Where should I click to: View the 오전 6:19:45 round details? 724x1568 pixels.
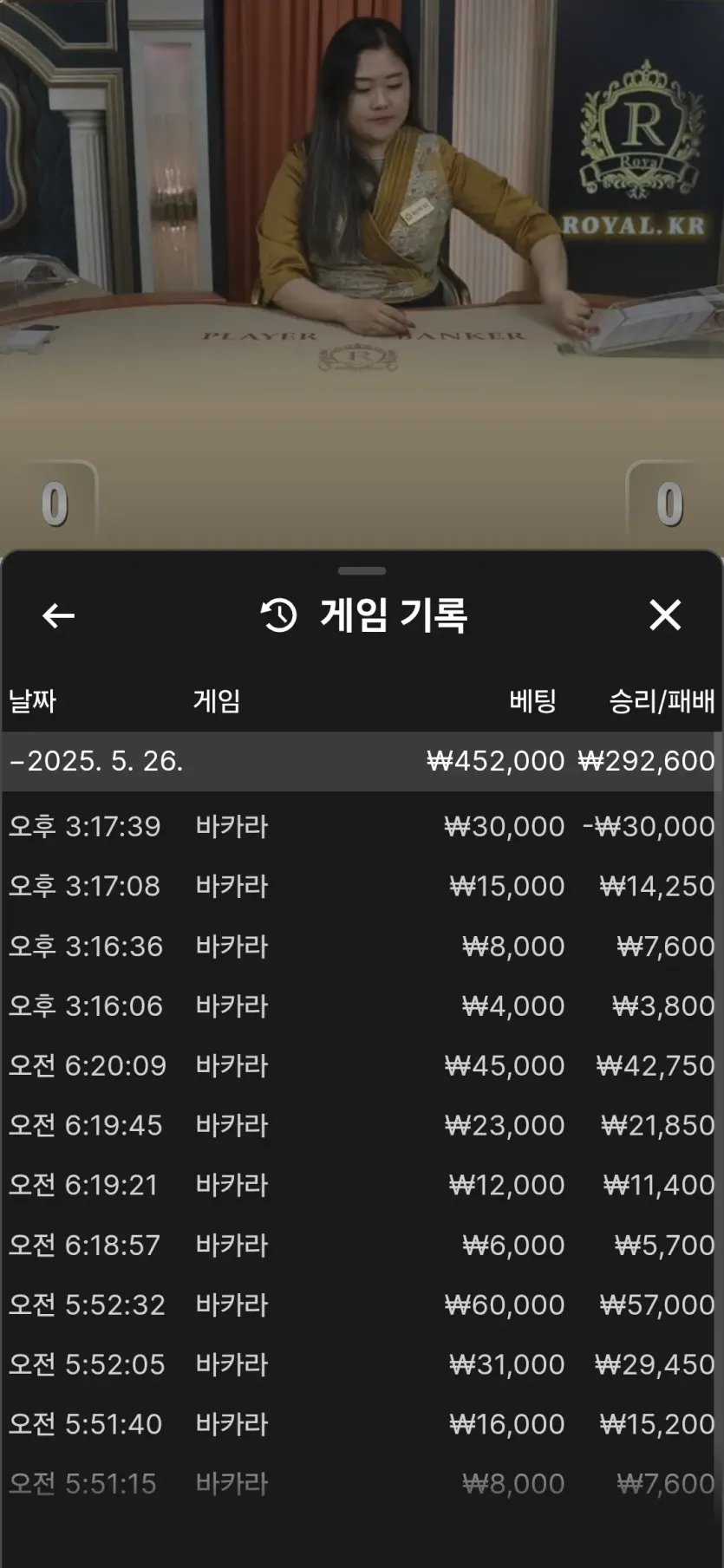coord(362,1125)
